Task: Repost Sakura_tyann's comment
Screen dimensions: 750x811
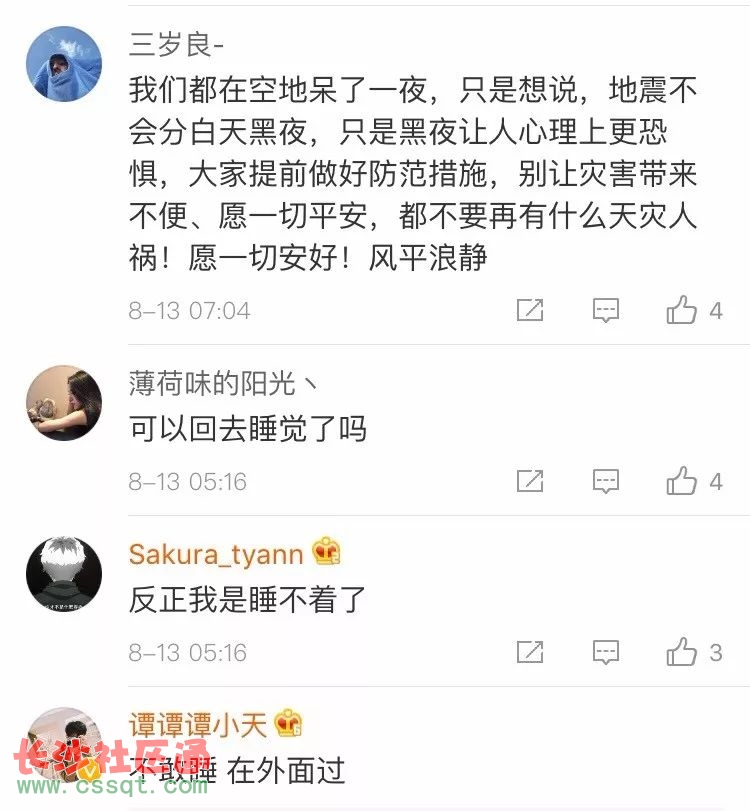Action: [530, 653]
